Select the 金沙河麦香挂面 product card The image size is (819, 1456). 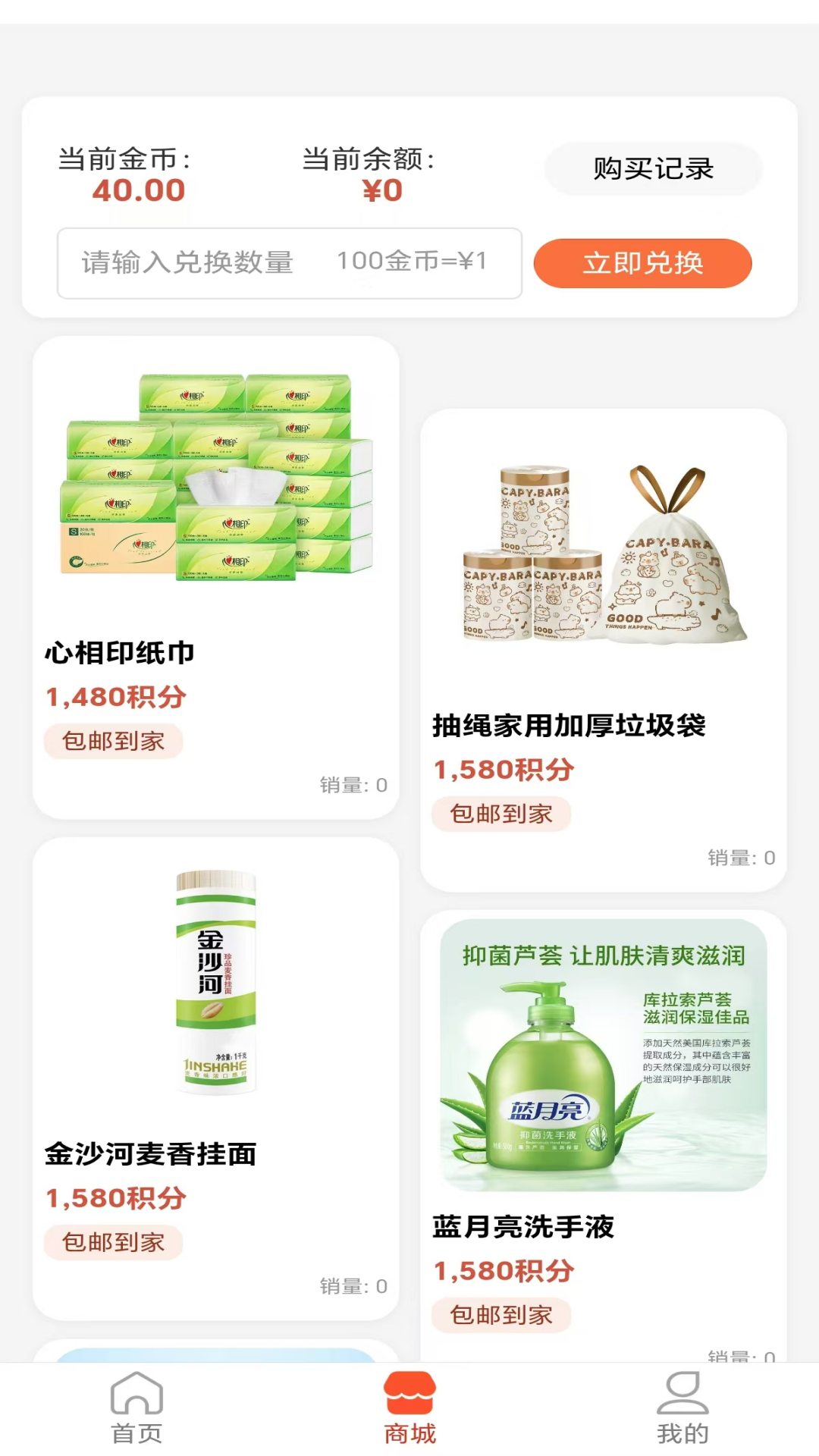click(x=215, y=1077)
